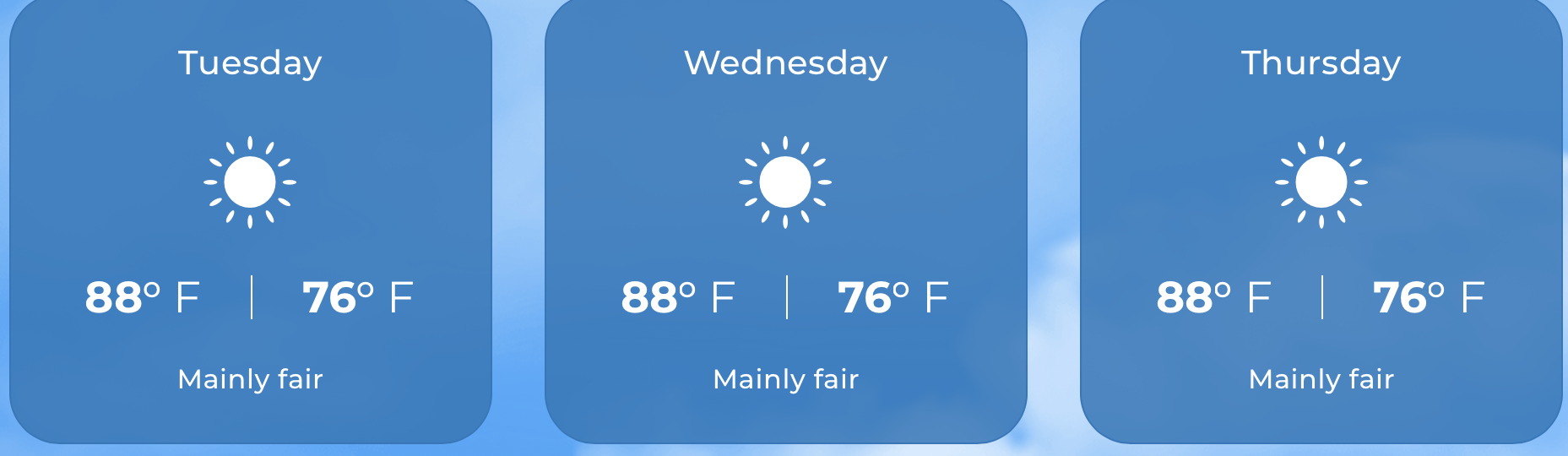
Task: Open Wednesday's forecast card
Action: pos(785,220)
